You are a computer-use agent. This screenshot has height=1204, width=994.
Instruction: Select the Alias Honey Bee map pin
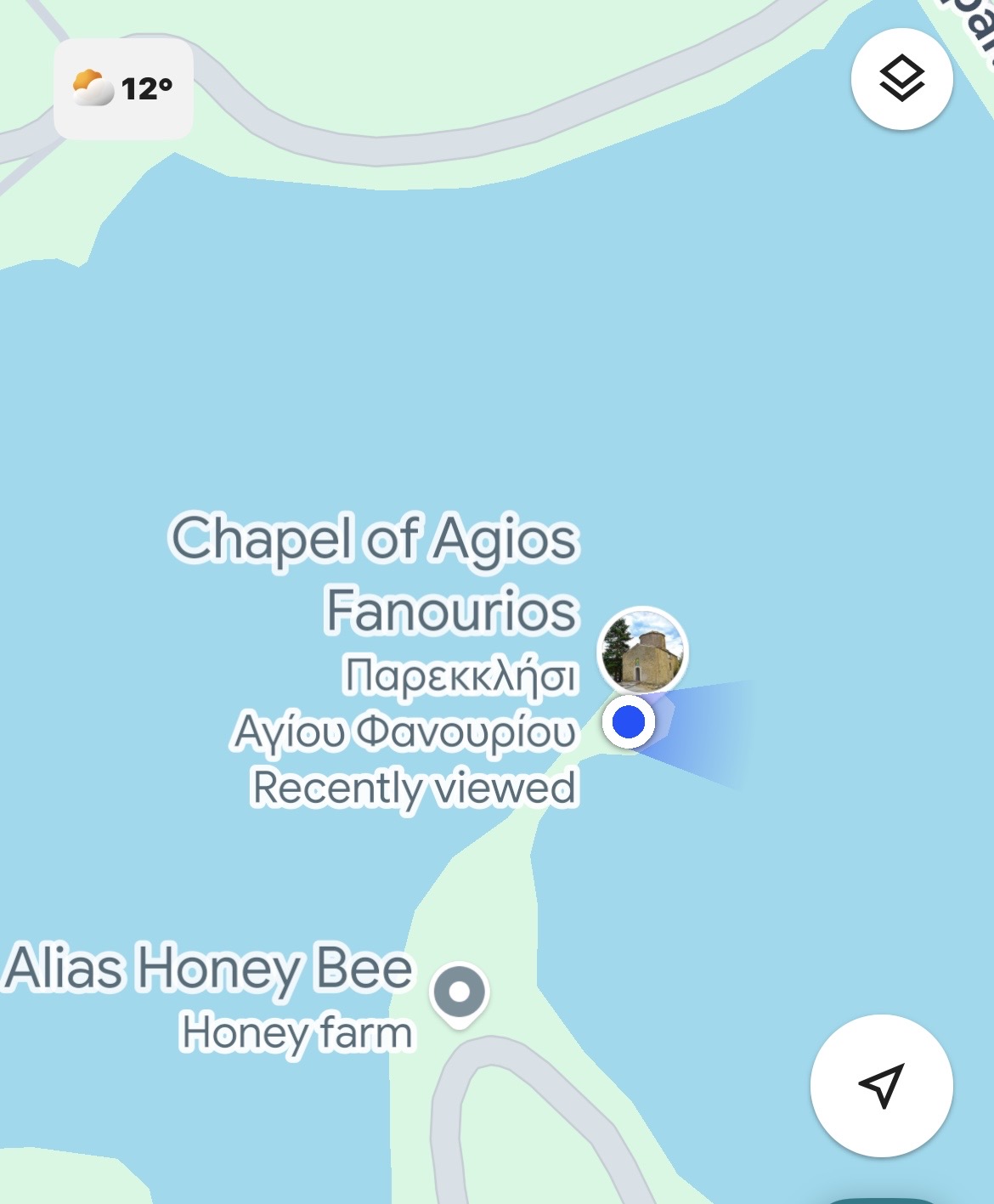tap(459, 992)
